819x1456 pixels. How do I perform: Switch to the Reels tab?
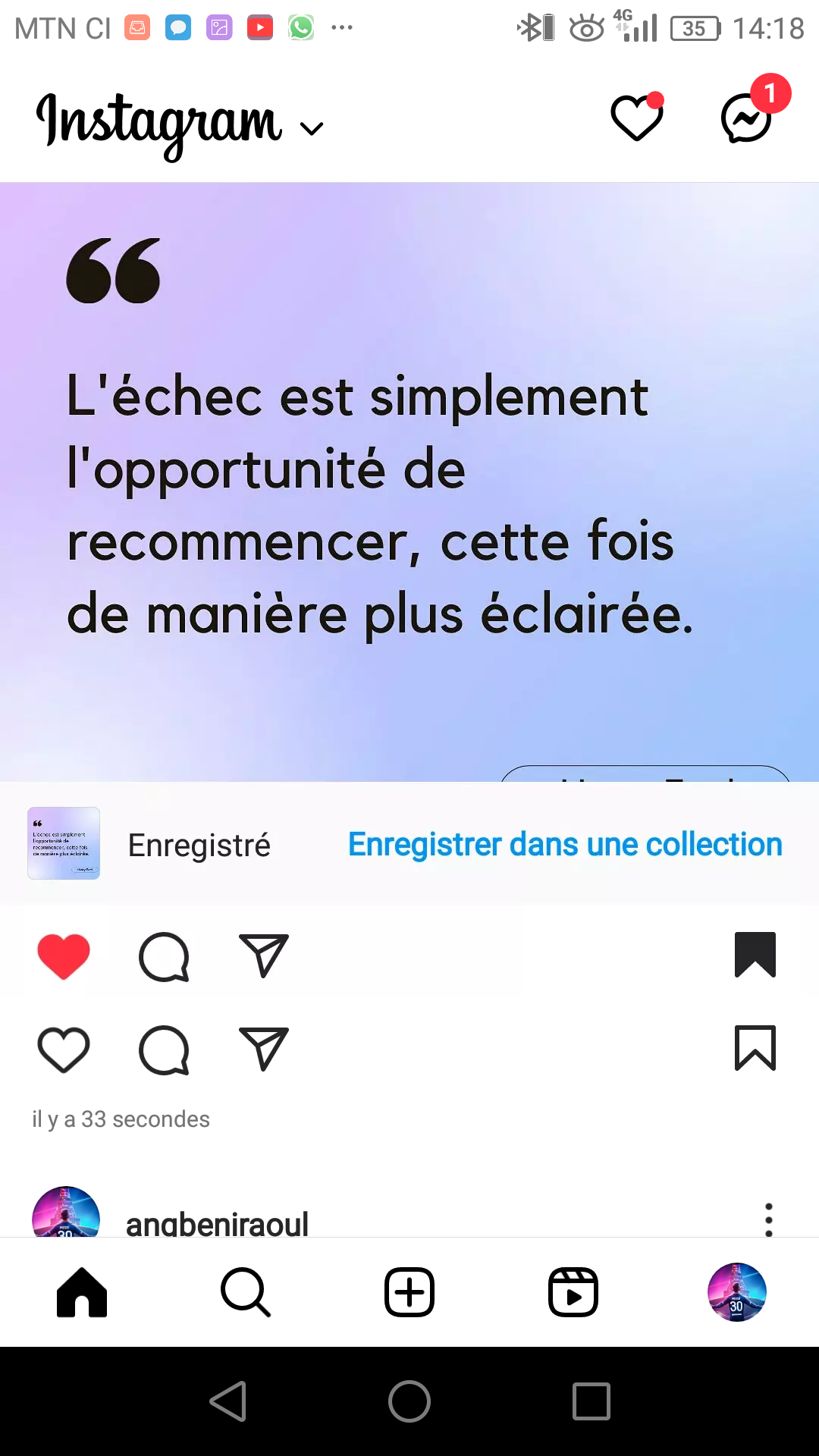pos(573,1292)
